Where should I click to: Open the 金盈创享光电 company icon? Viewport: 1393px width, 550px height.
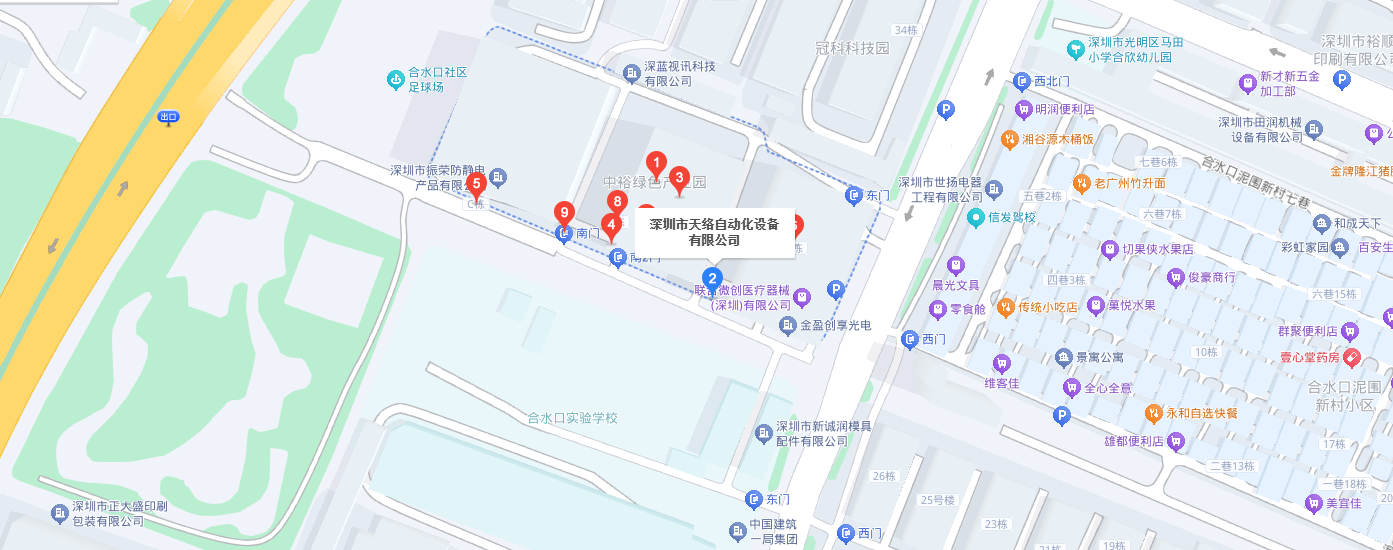788,325
